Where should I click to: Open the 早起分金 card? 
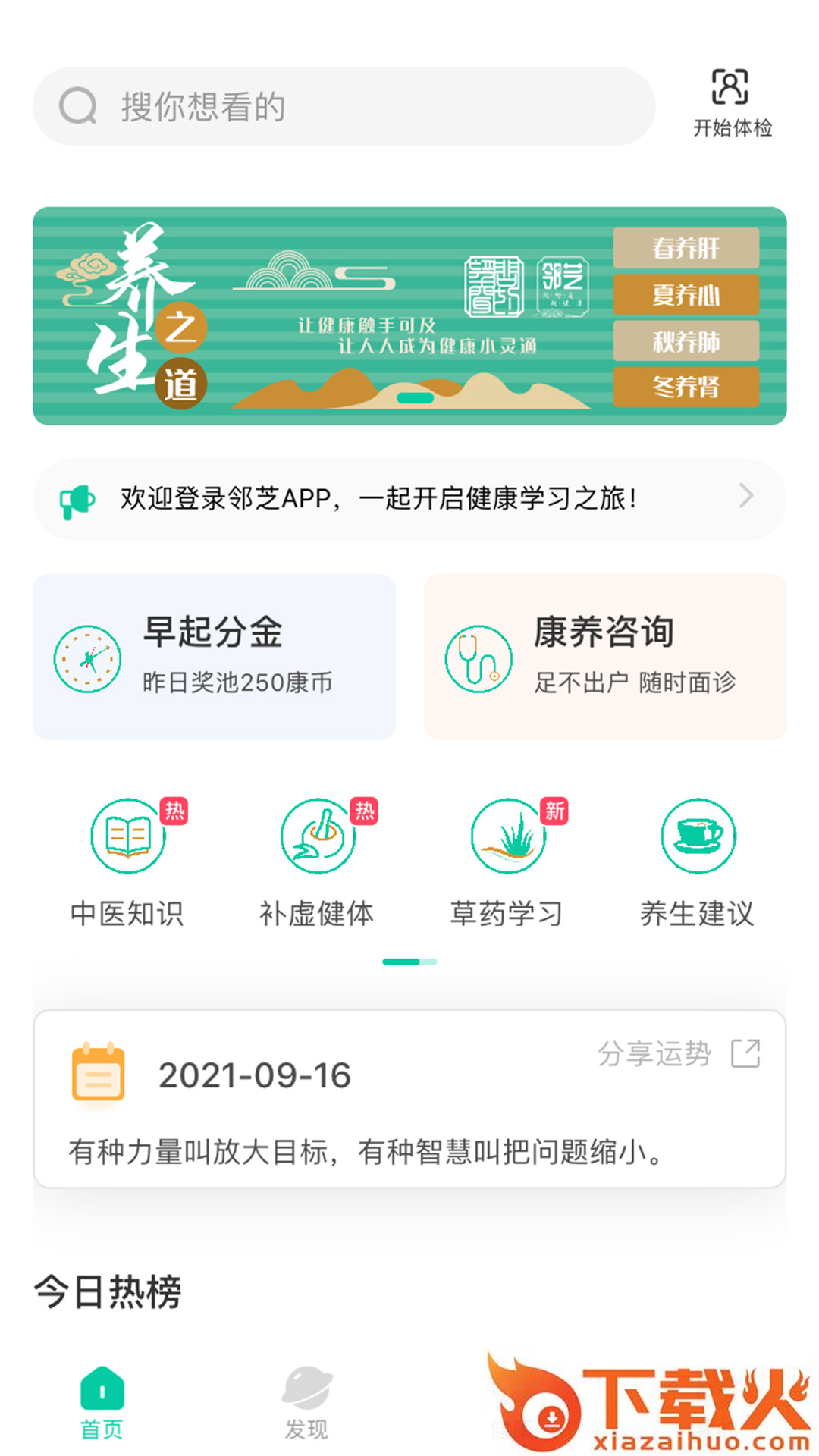[x=214, y=657]
